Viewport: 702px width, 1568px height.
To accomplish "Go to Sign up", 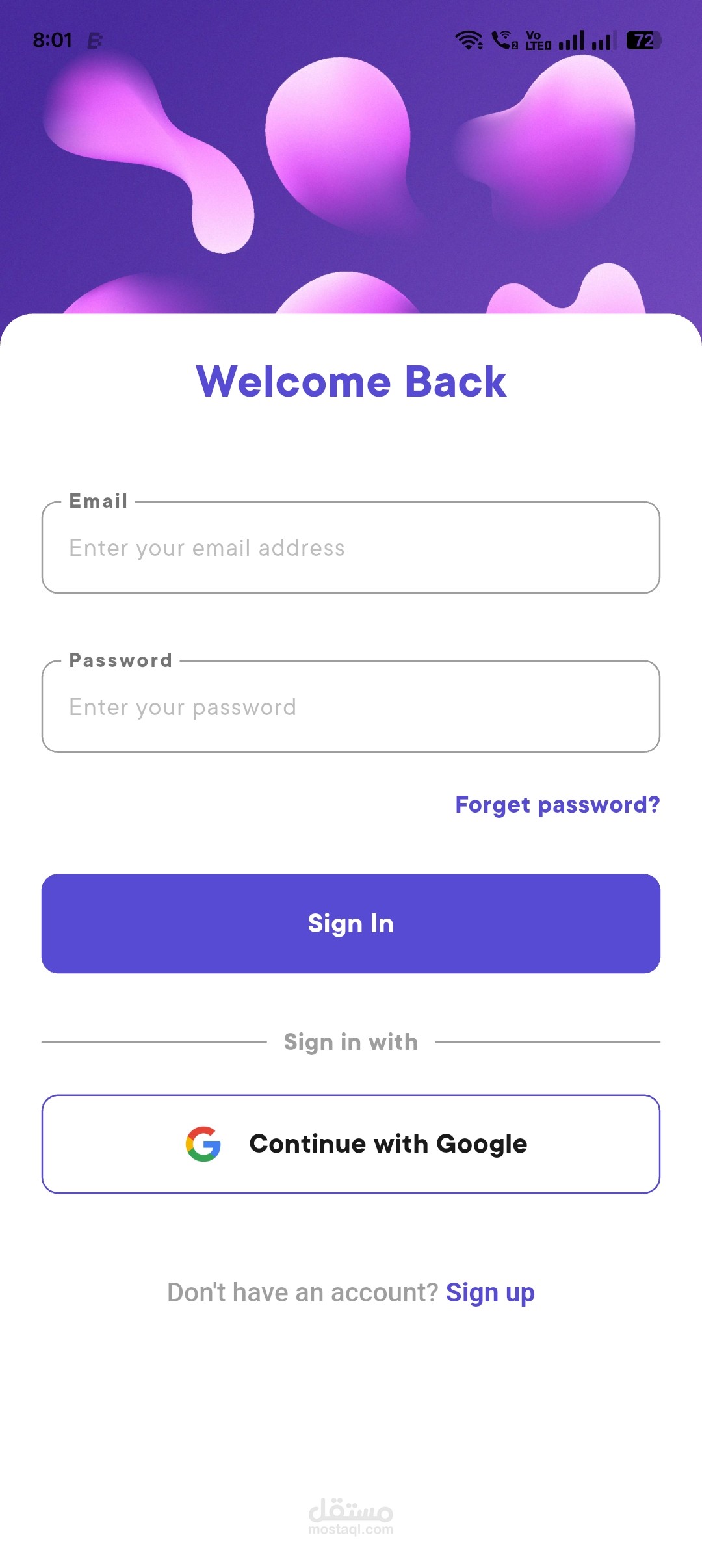I will (489, 1292).
